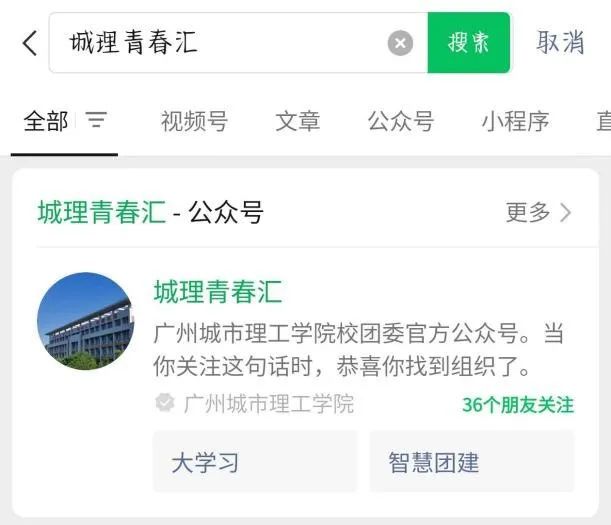Tap the search field with 城理青春汇
611x525 pixels.
[220, 43]
